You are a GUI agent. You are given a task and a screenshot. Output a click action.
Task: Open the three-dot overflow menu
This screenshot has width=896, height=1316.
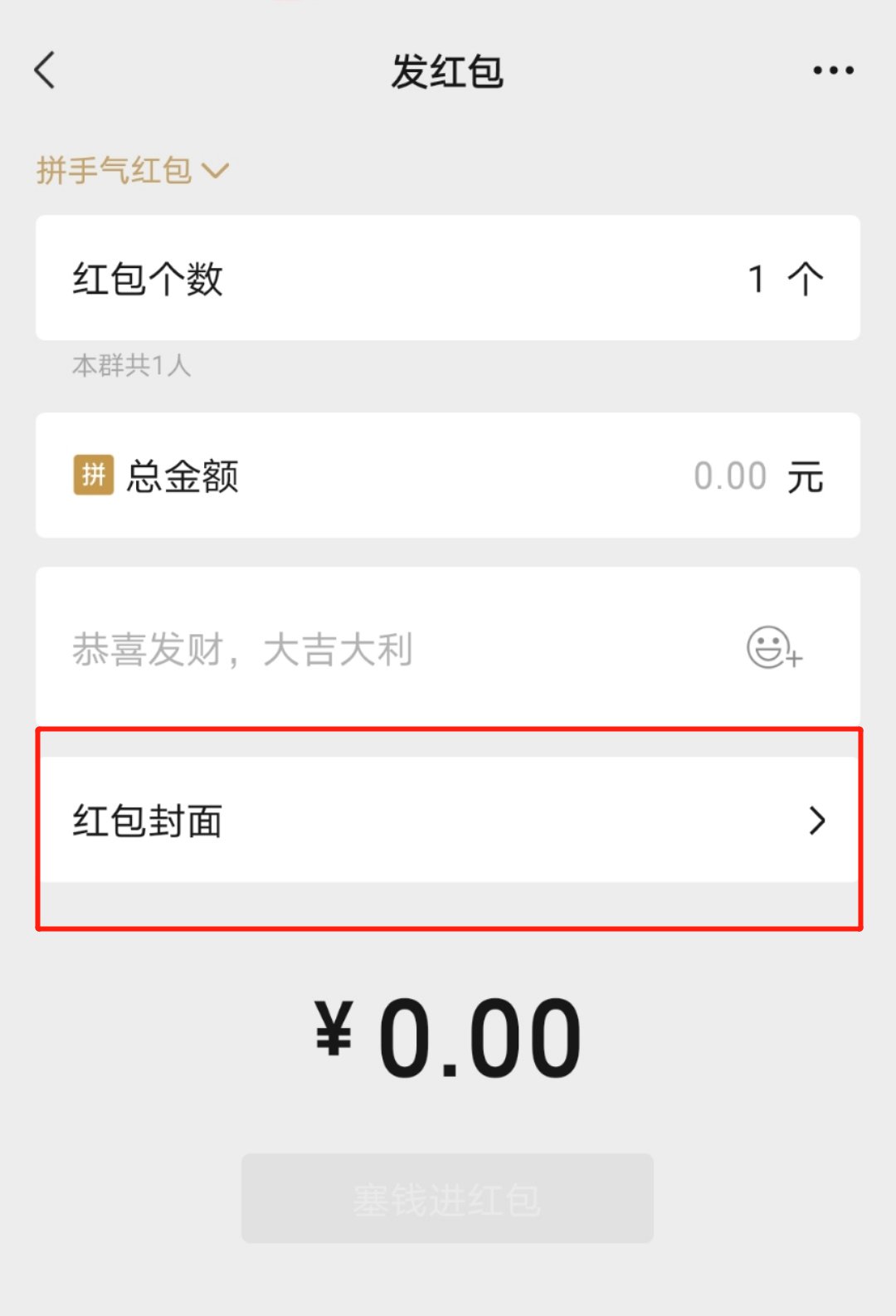[833, 71]
